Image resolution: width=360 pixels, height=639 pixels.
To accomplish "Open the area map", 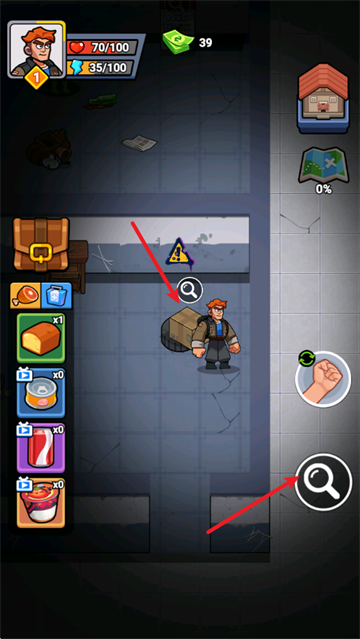I will 324,165.
